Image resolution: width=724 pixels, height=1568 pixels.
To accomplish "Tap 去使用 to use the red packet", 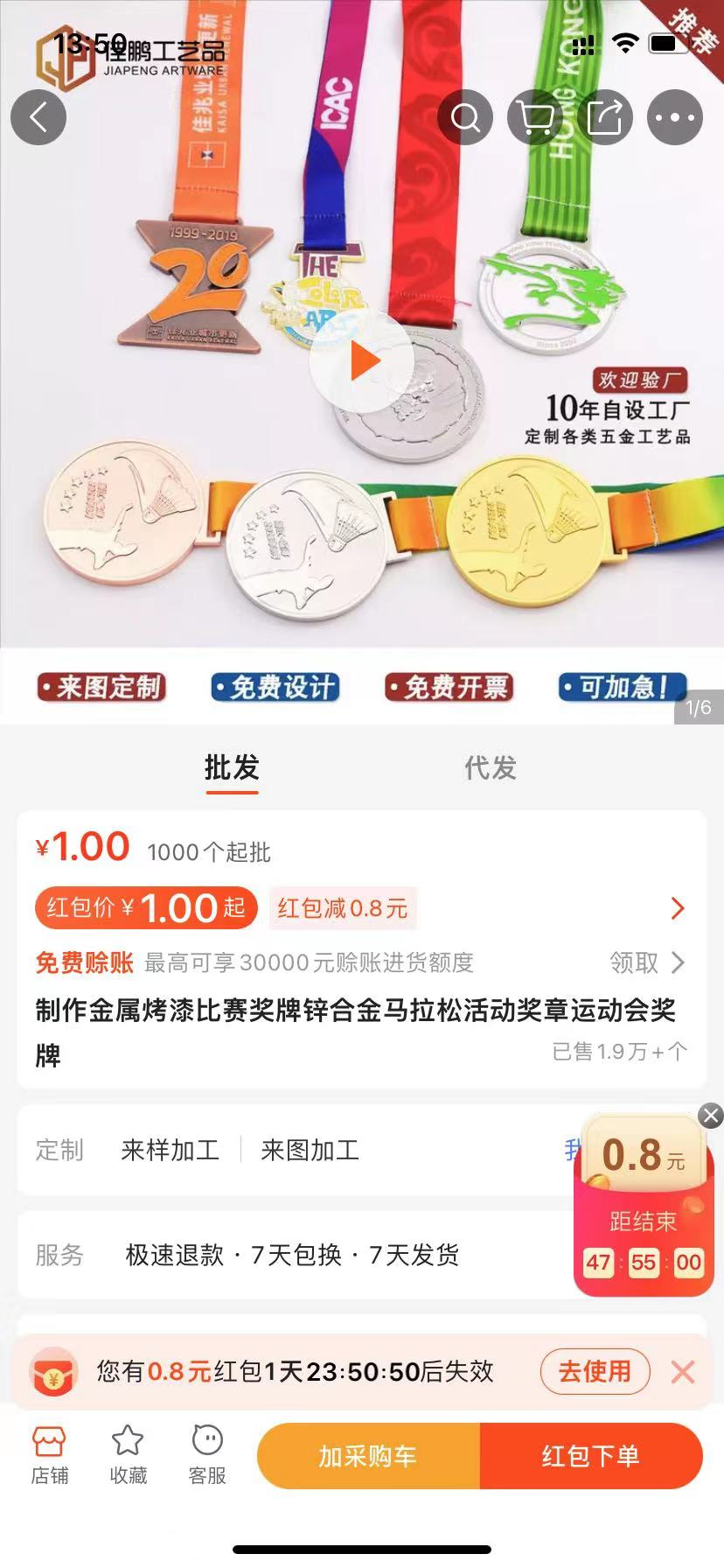I will (595, 1371).
